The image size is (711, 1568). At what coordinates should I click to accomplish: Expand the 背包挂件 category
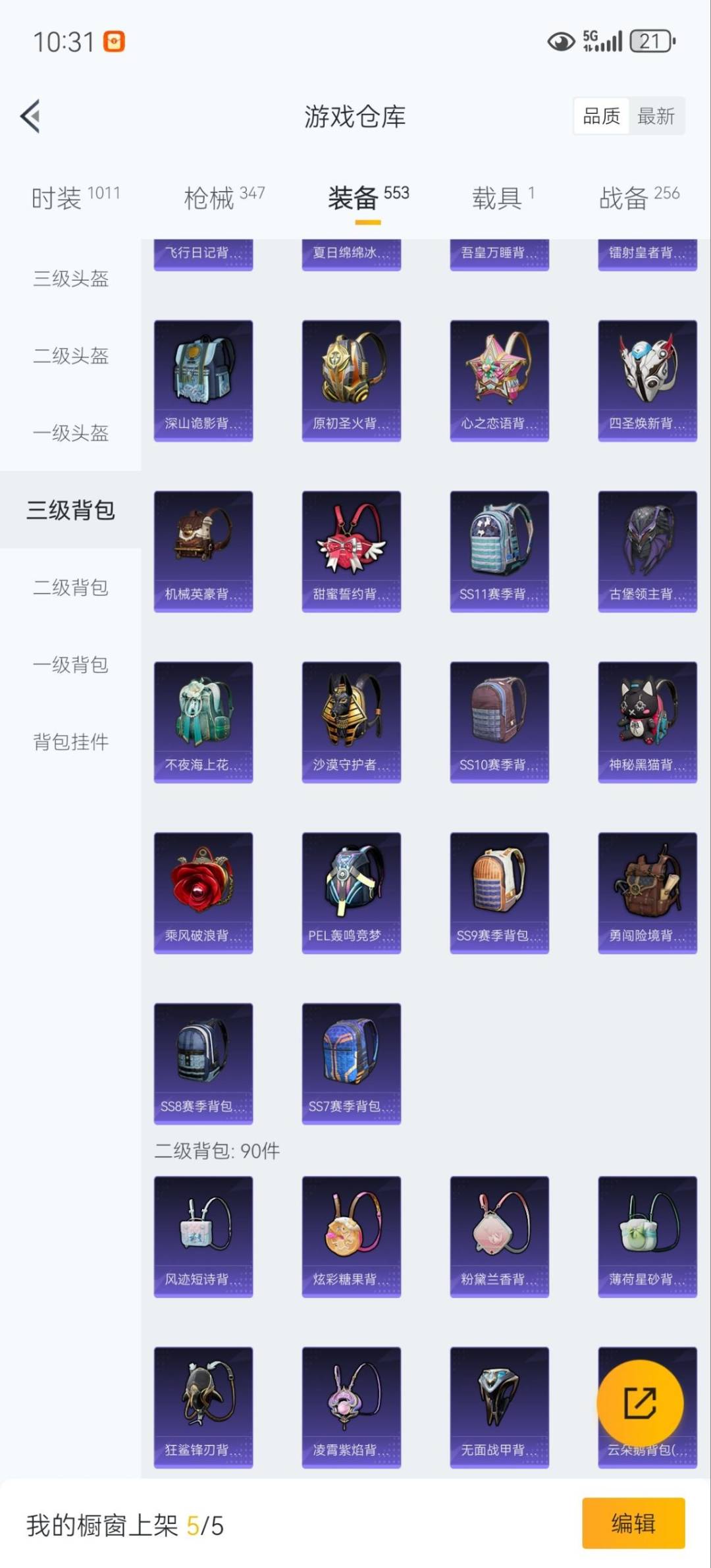(70, 743)
